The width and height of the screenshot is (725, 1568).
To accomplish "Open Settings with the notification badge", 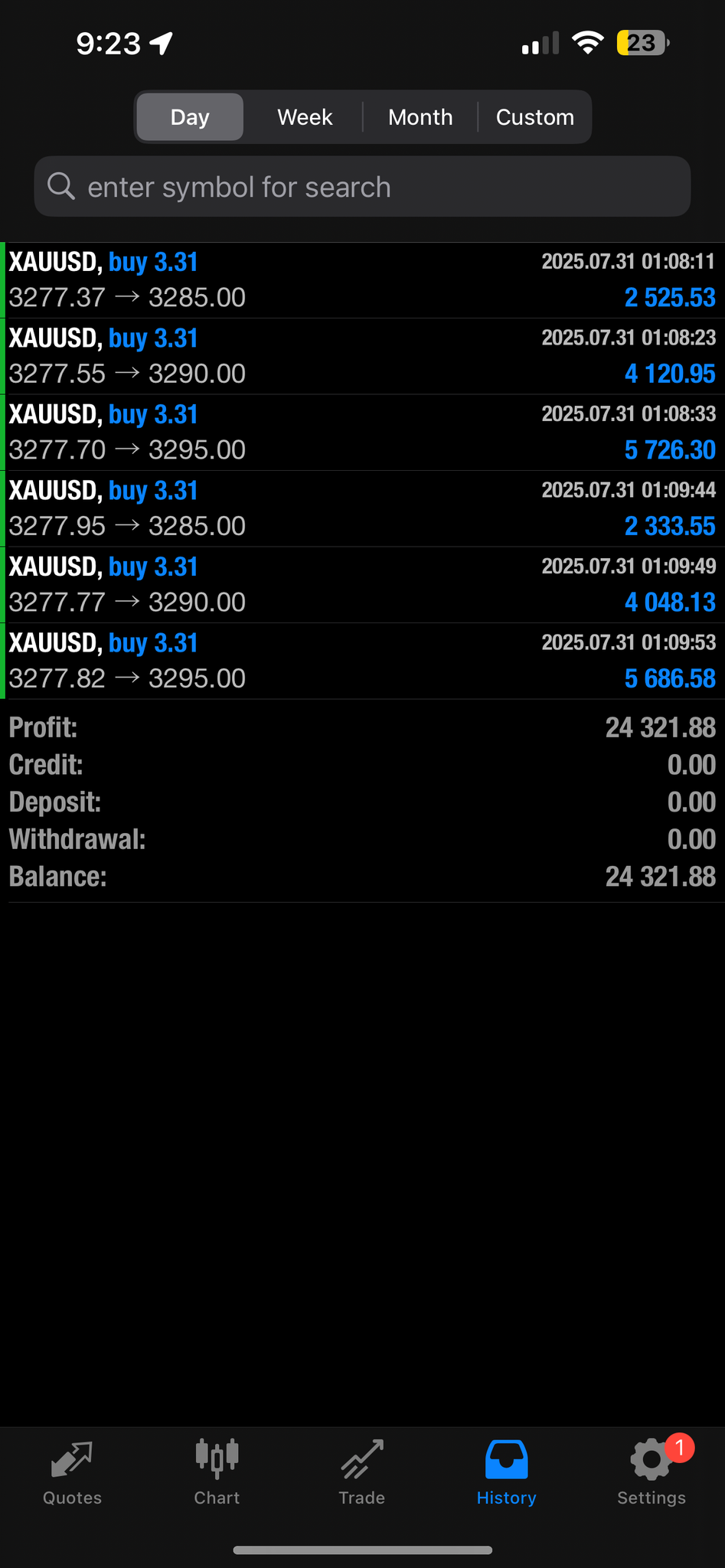I will (652, 1473).
